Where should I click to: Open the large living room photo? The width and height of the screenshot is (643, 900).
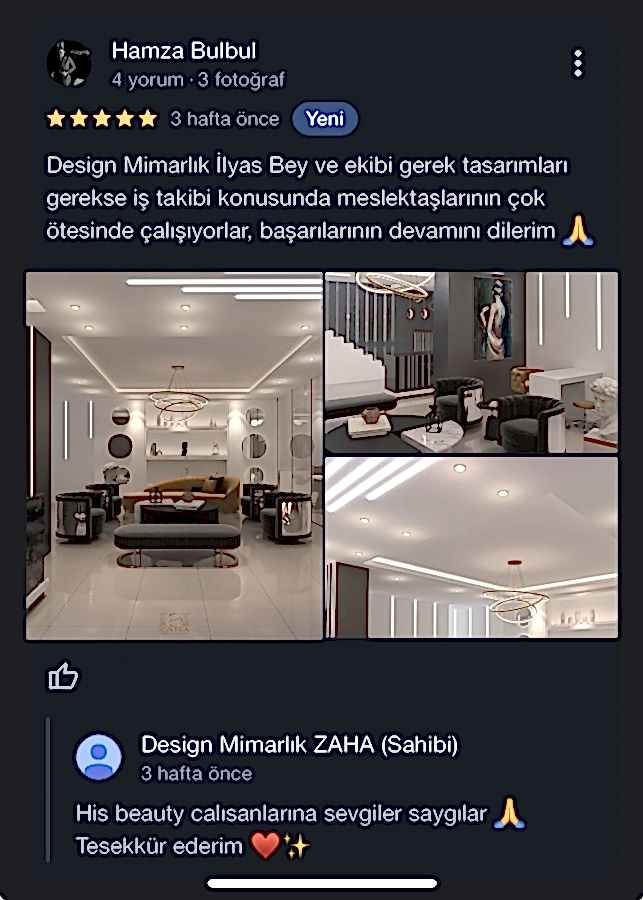point(174,455)
